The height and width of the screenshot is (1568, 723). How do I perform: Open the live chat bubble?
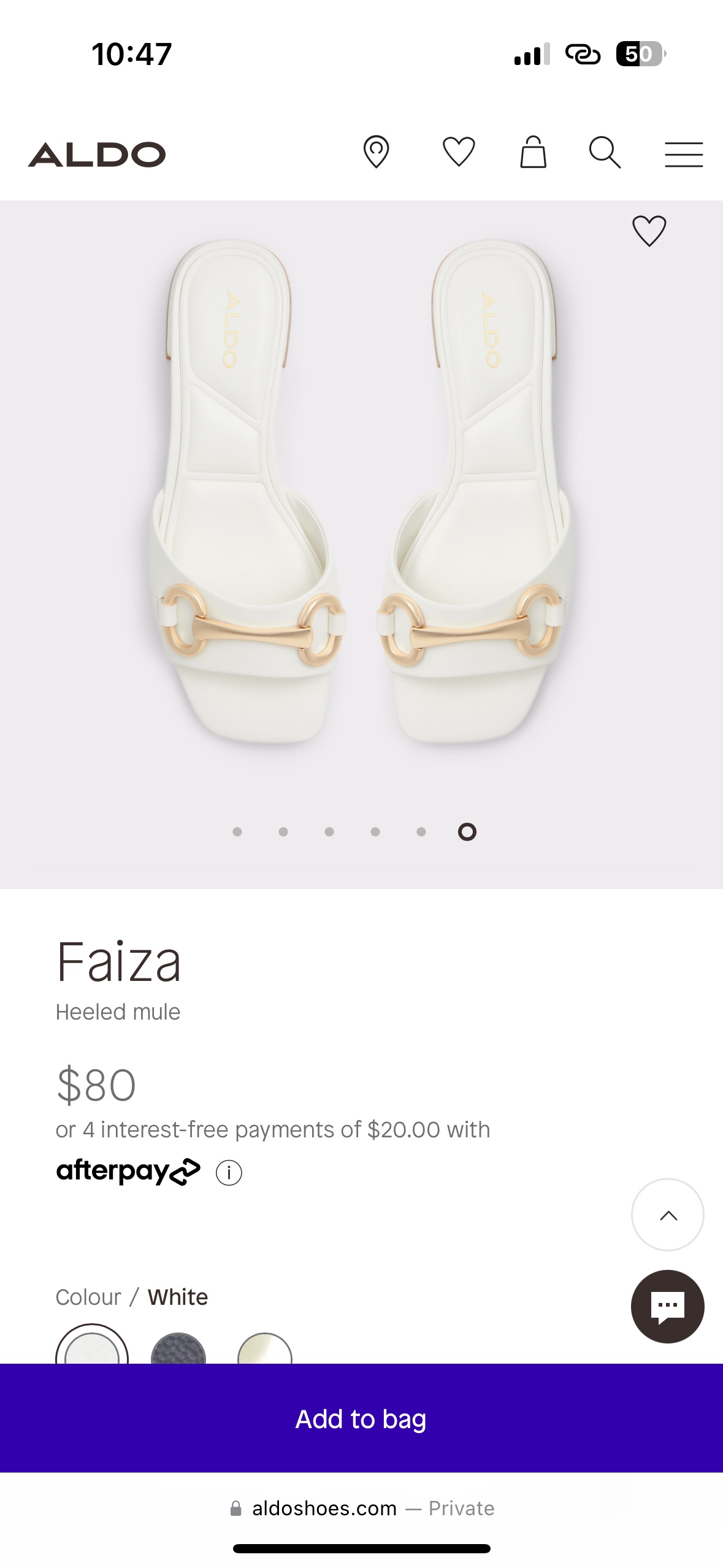667,1306
